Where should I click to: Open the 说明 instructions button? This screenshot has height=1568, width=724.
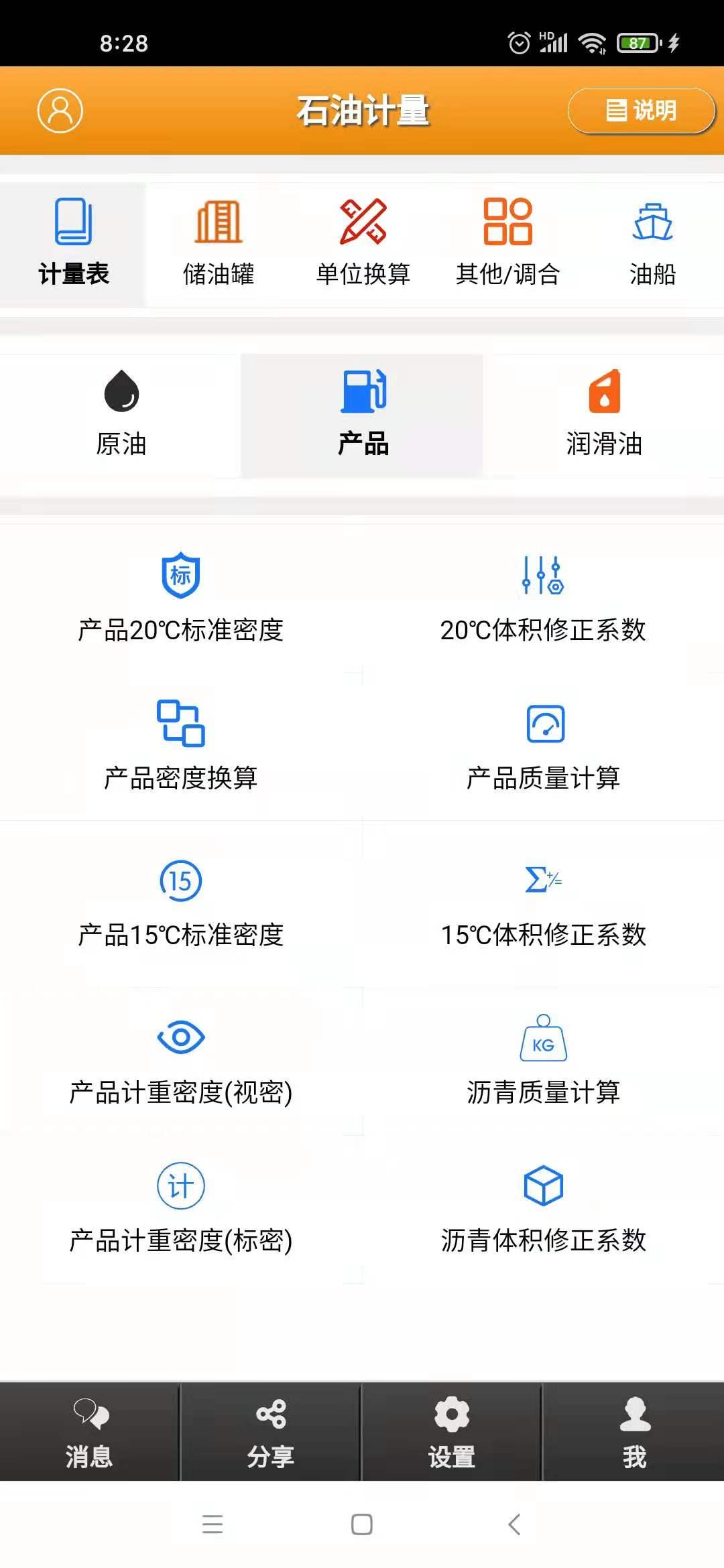coord(640,111)
